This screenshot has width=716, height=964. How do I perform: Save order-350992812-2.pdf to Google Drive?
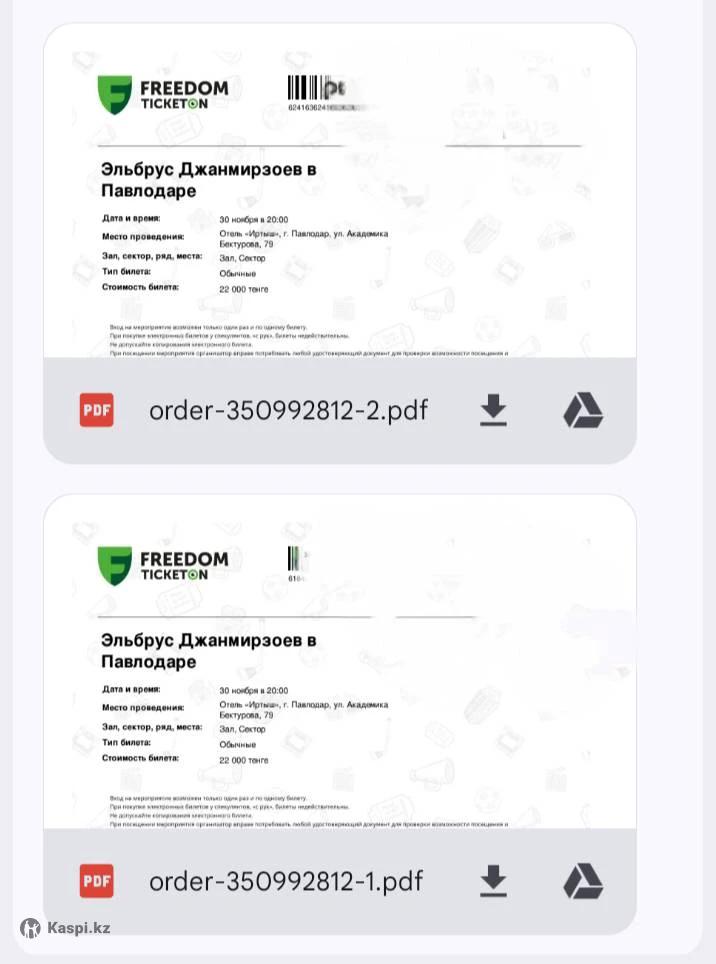pyautogui.click(x=582, y=410)
